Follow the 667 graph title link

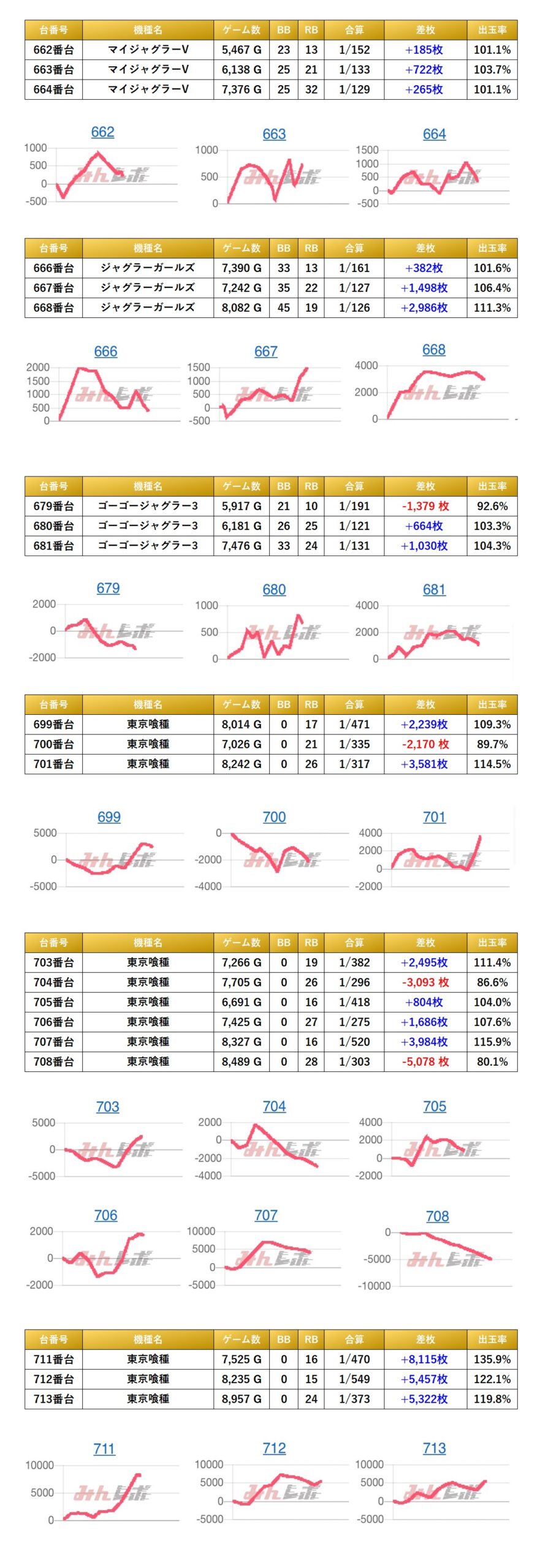click(x=266, y=351)
